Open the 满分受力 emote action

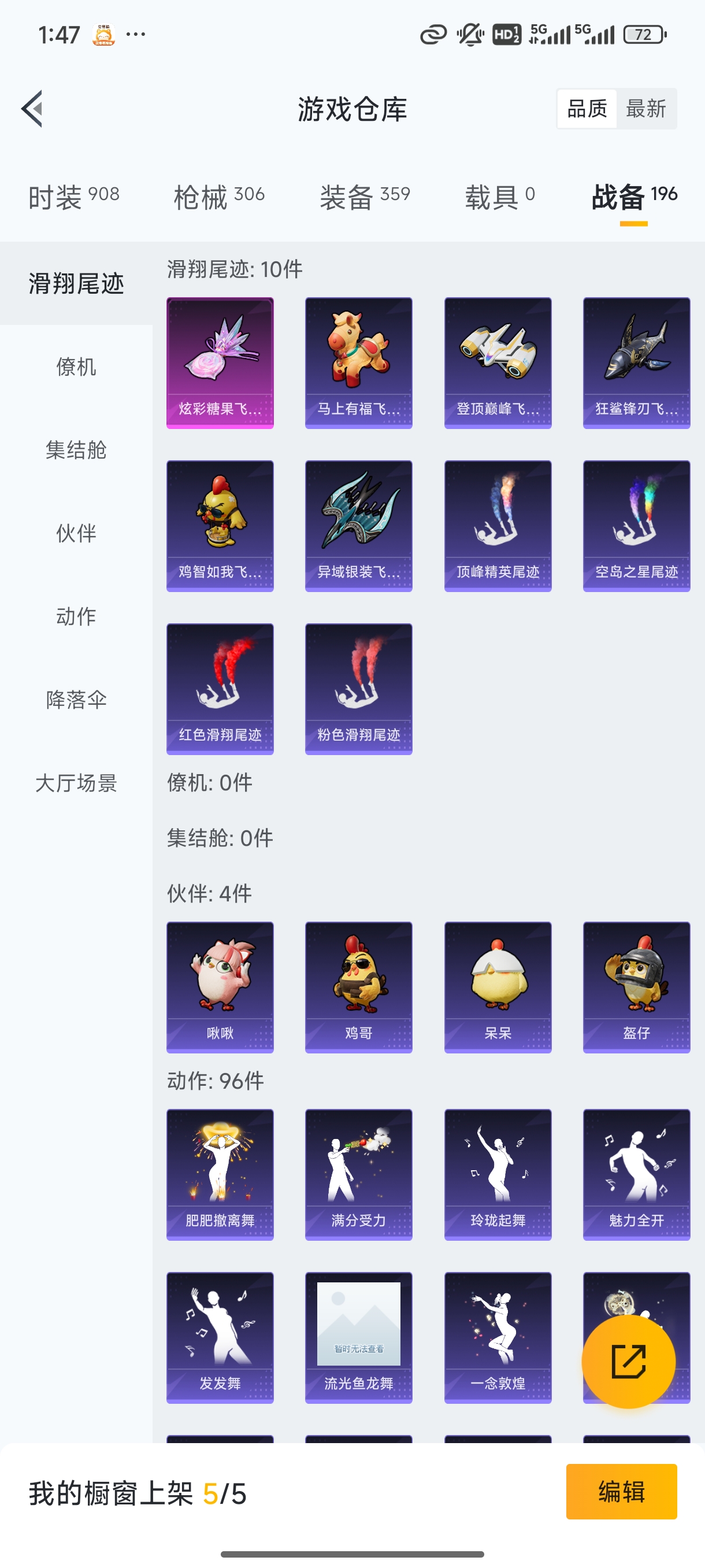358,1175
